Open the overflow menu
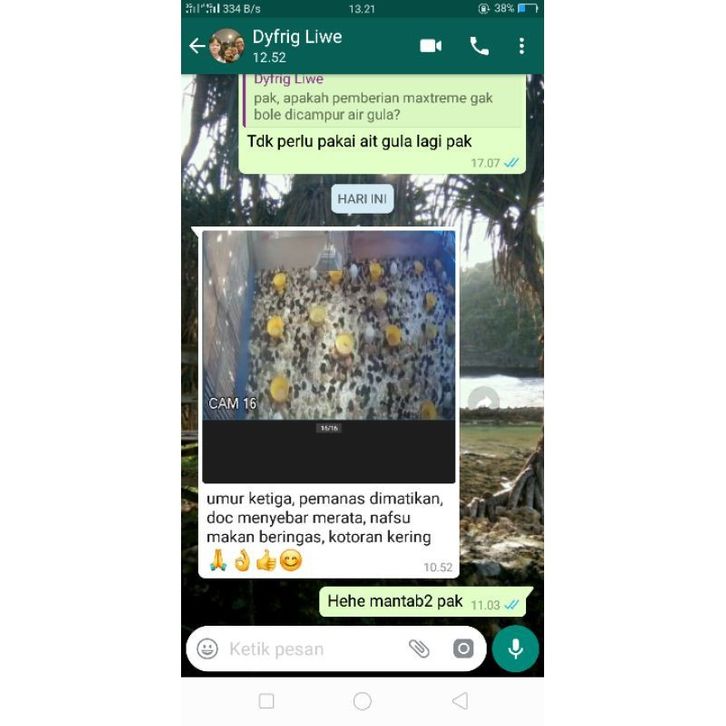This screenshot has width=726, height=726. (x=521, y=46)
